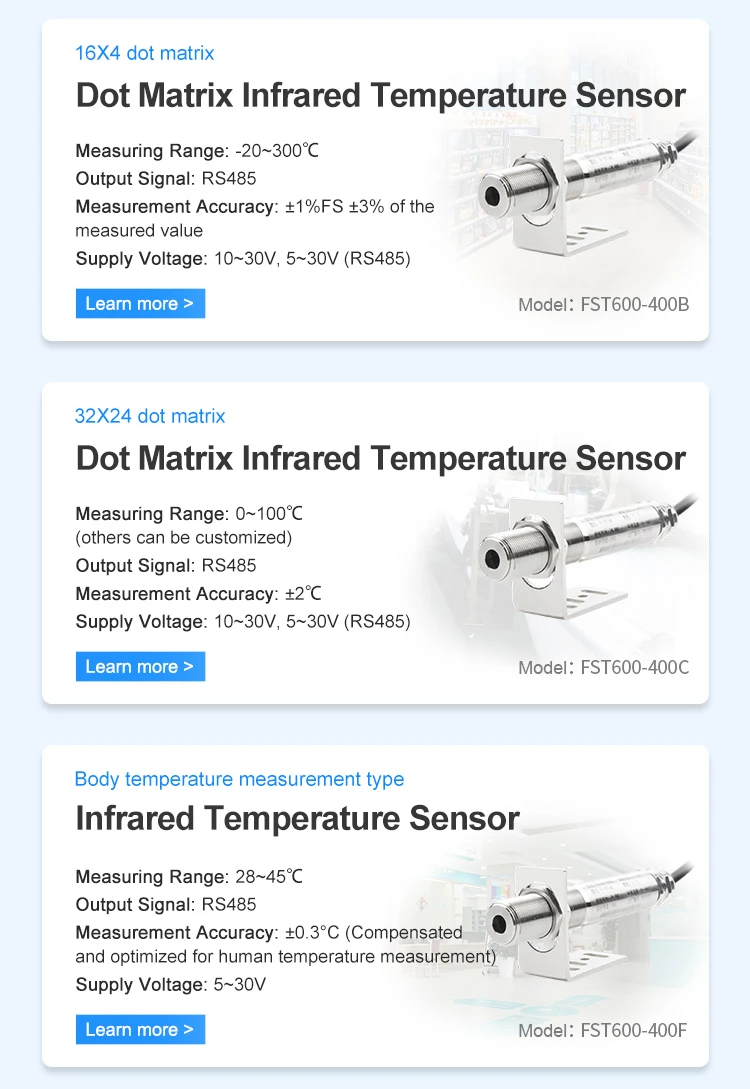Open the 16X4 dot matrix category link

[x=144, y=53]
